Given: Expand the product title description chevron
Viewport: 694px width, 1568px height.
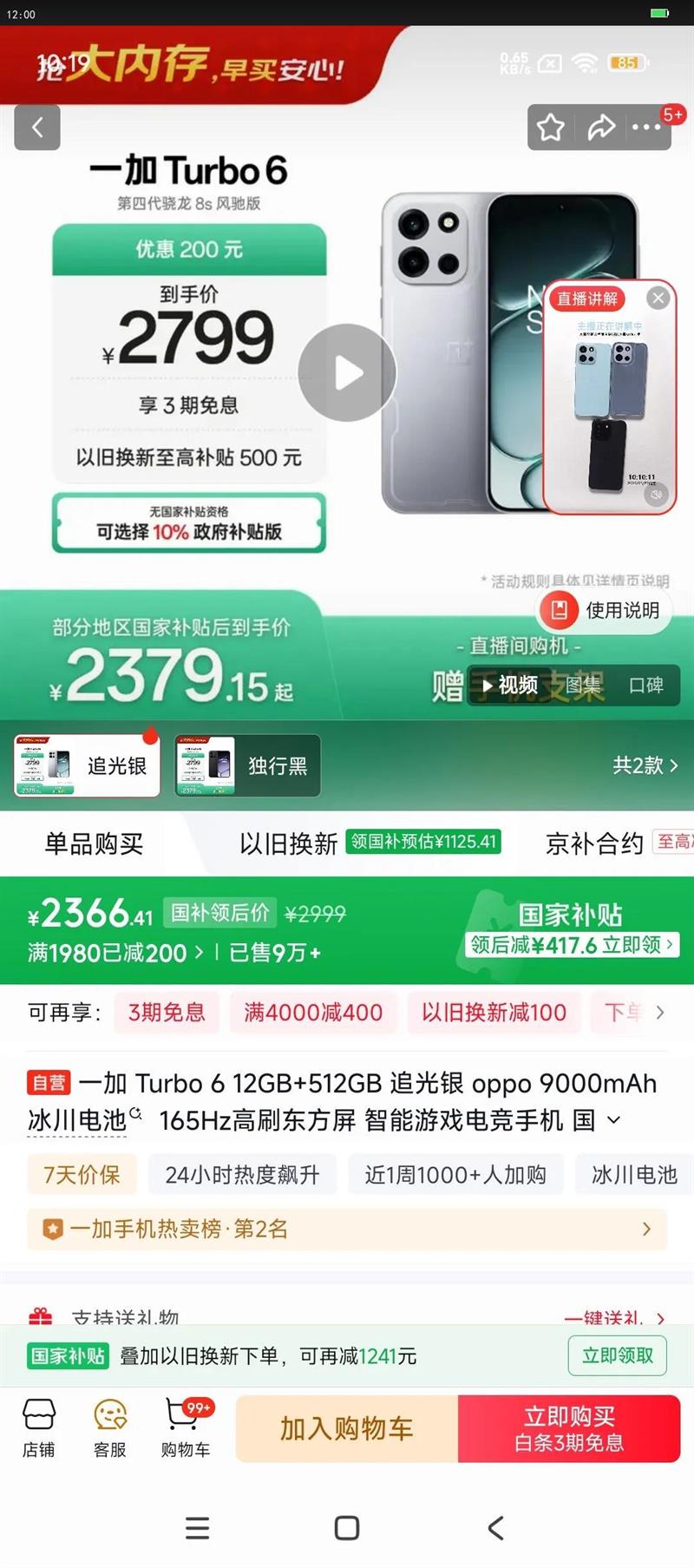Looking at the screenshot, I should [x=612, y=1121].
